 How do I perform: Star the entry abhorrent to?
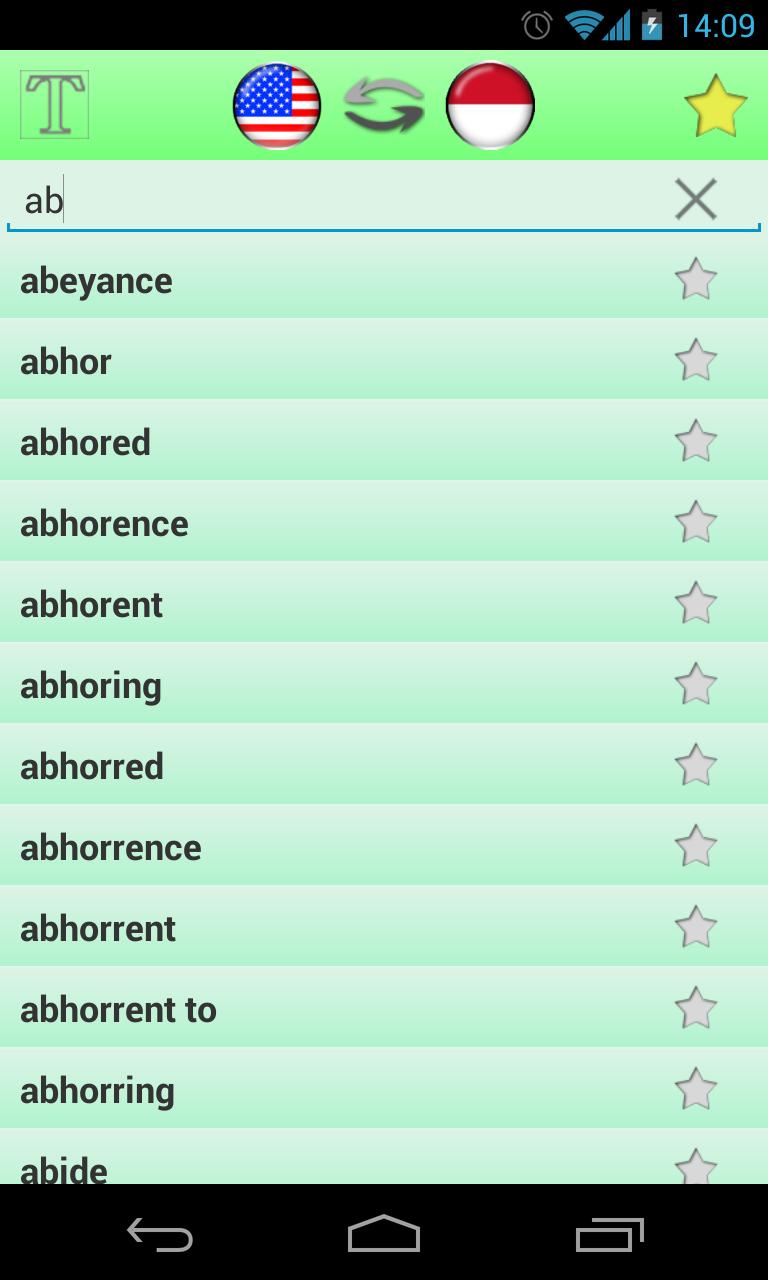(697, 1008)
